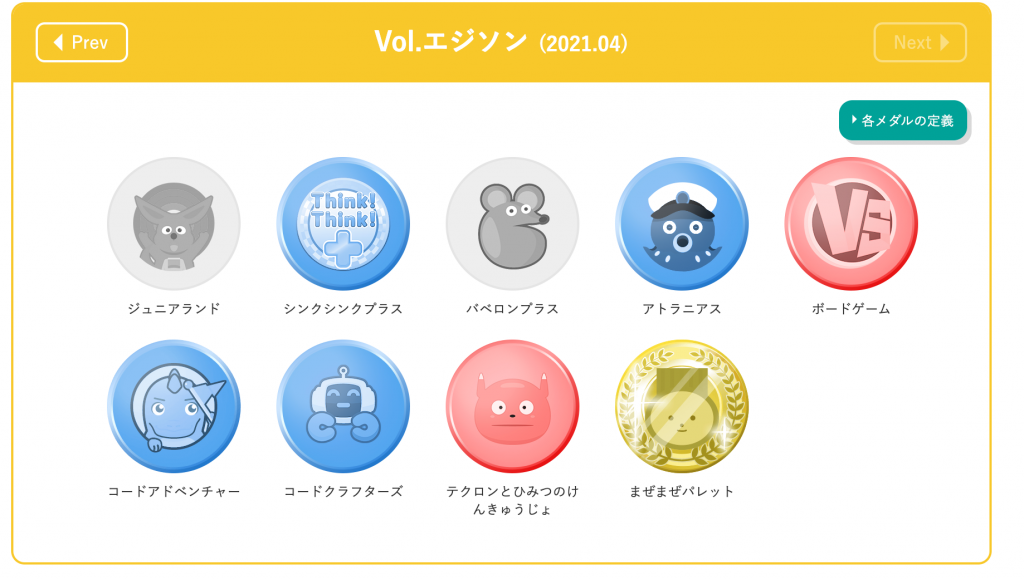Viewport: 1024px width, 579px height.
Task: Tap the パベロンプラス mouse medal
Action: (x=512, y=224)
